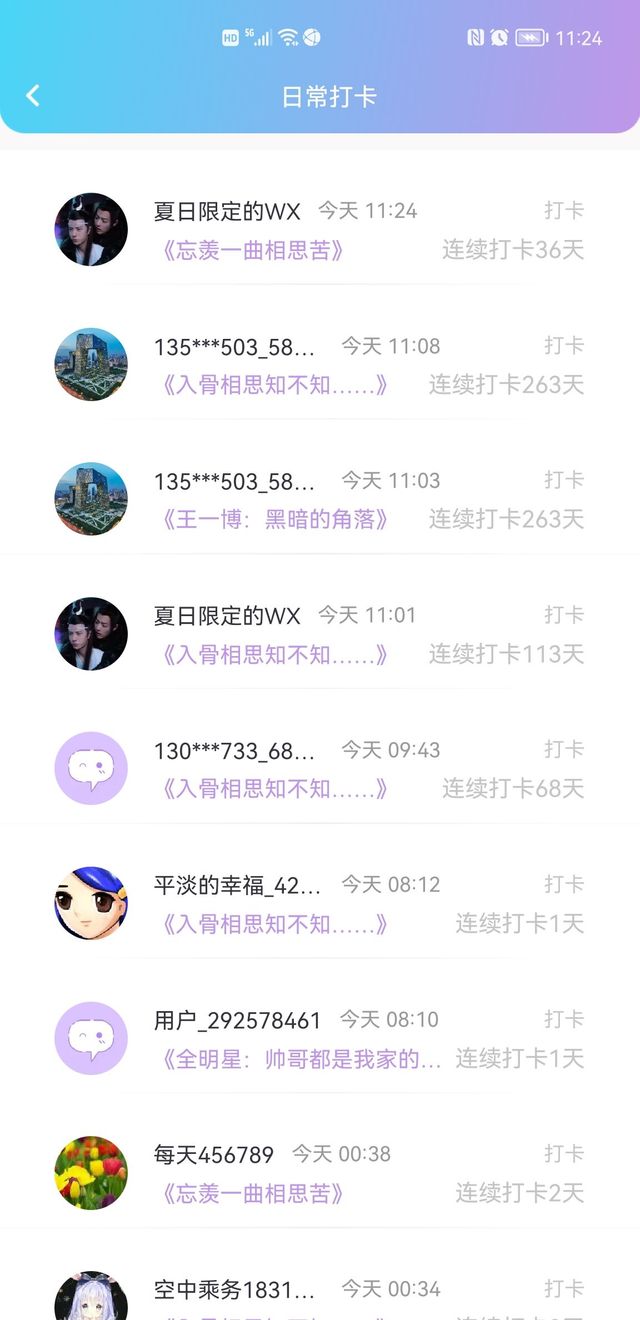Open 135***503_58… entry at 11:08
Screen dimensions: 640x1320
(x=320, y=365)
